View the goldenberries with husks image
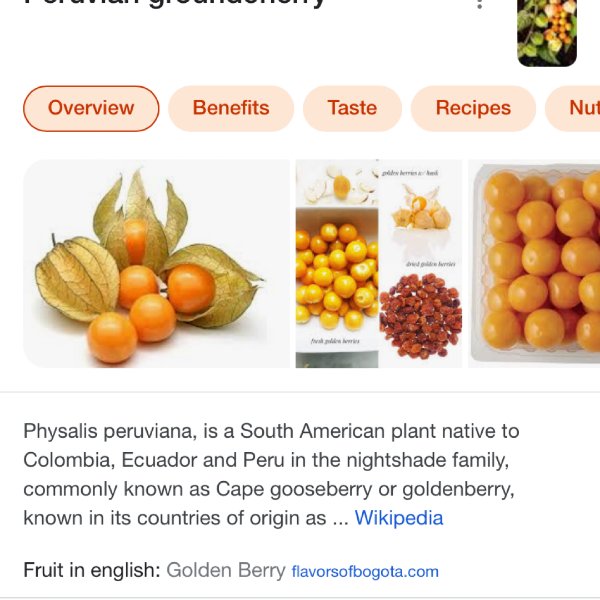 click(156, 264)
